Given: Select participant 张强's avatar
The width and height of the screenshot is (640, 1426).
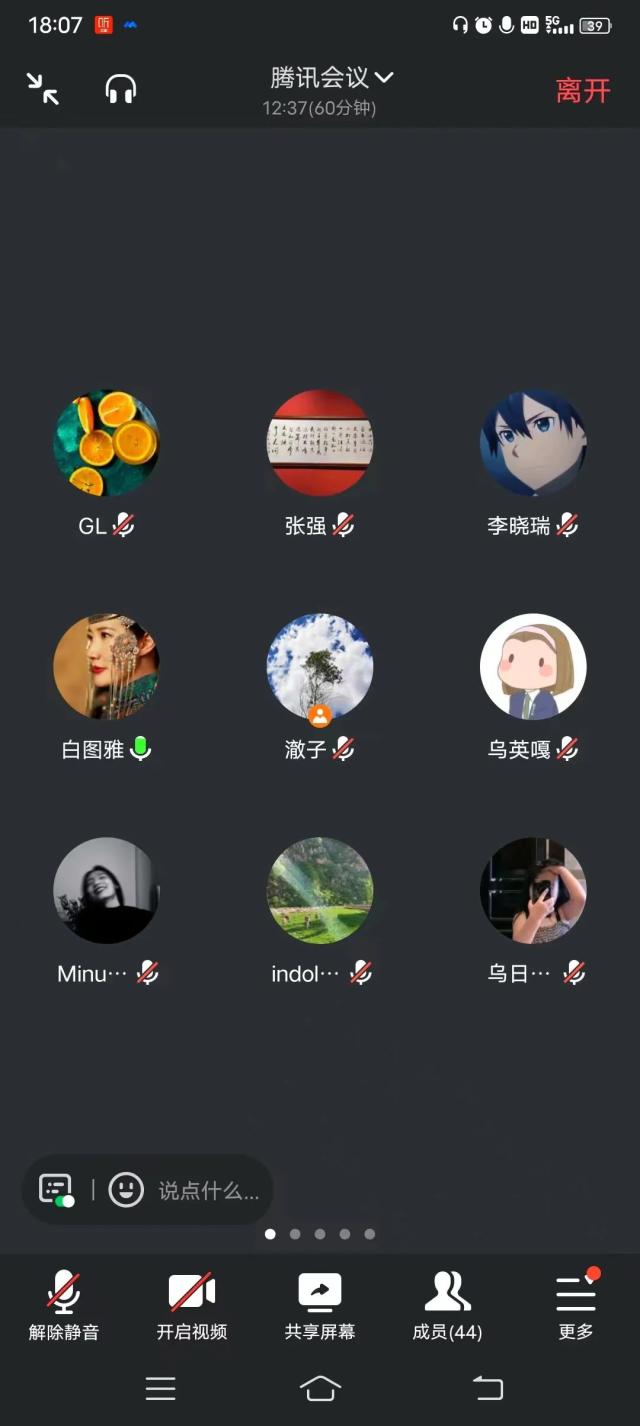Looking at the screenshot, I should pos(320,443).
